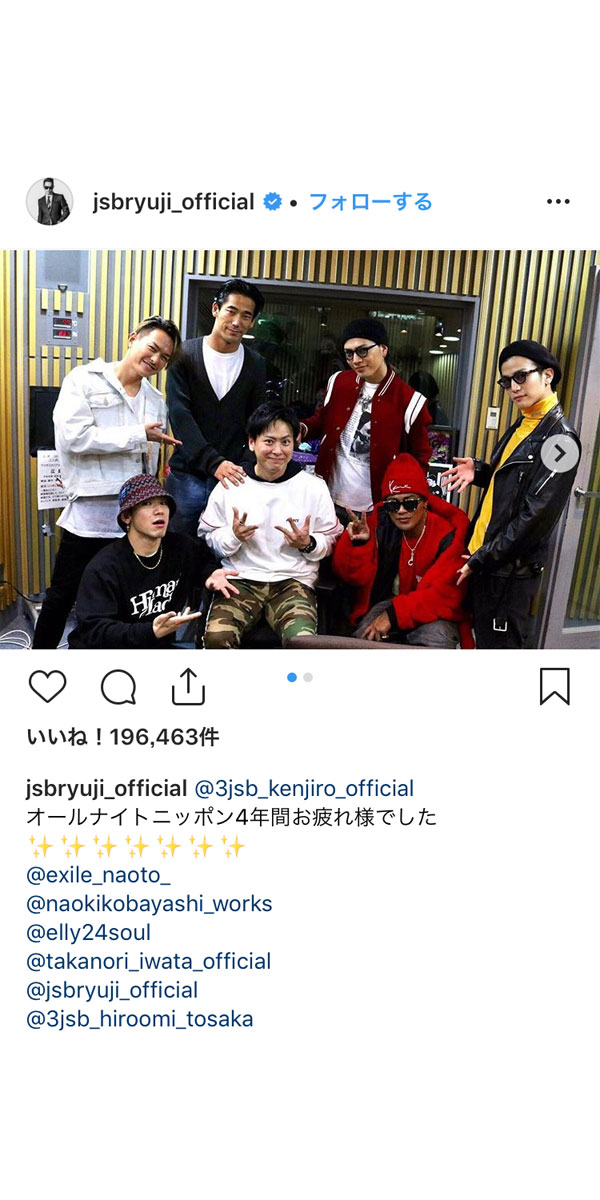Go to next photo in carousel

pyautogui.click(x=559, y=454)
